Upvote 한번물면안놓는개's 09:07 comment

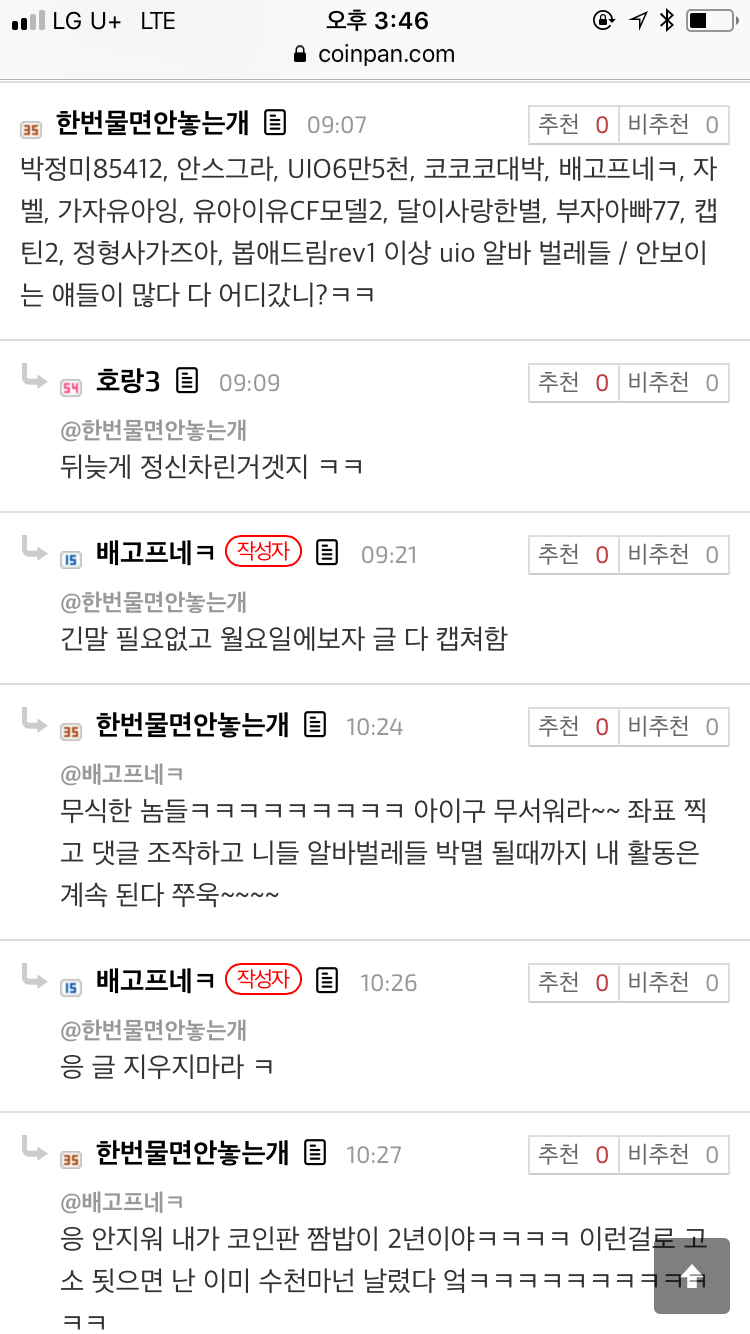(x=574, y=125)
